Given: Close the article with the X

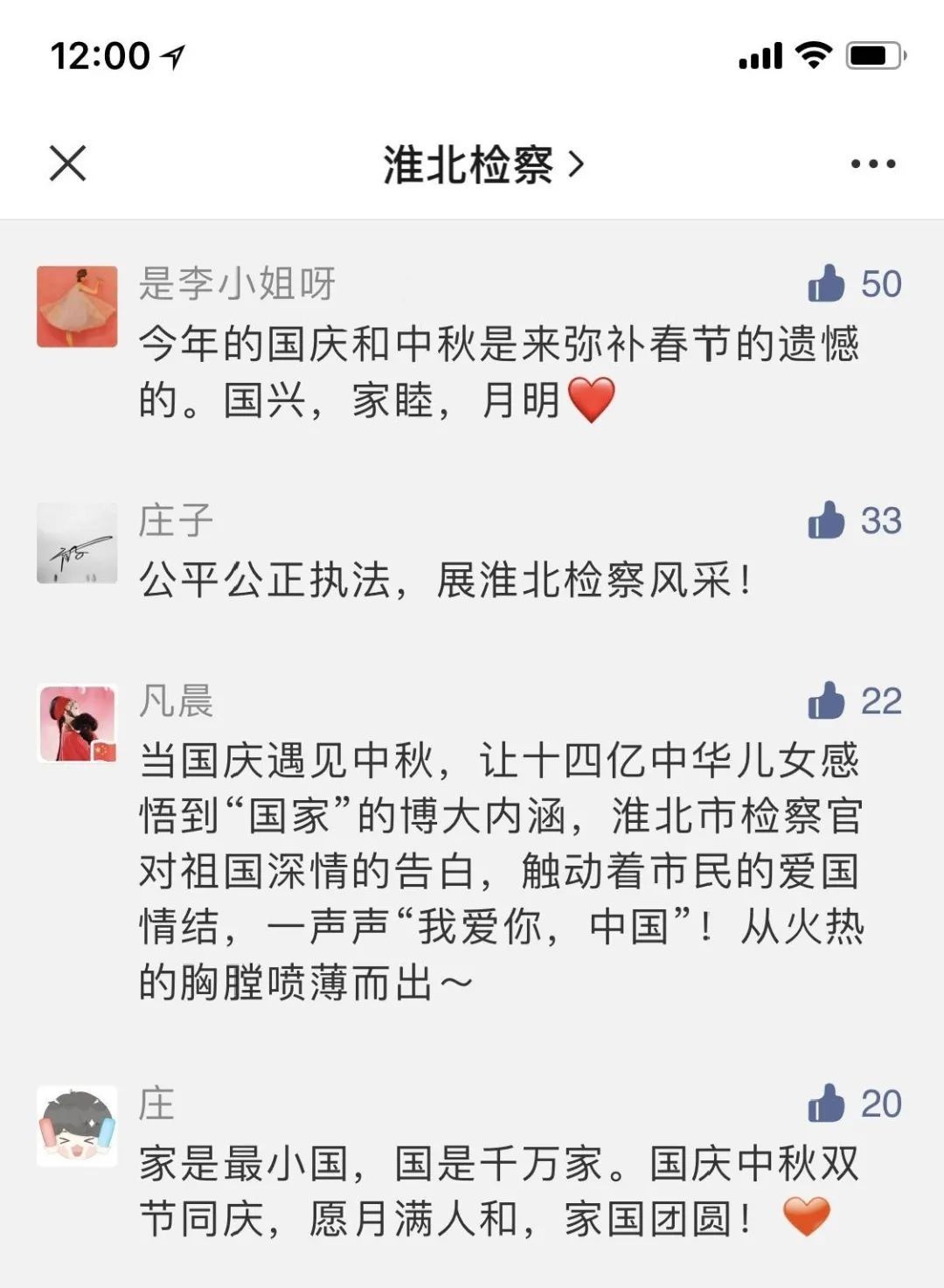Looking at the screenshot, I should coord(66,163).
